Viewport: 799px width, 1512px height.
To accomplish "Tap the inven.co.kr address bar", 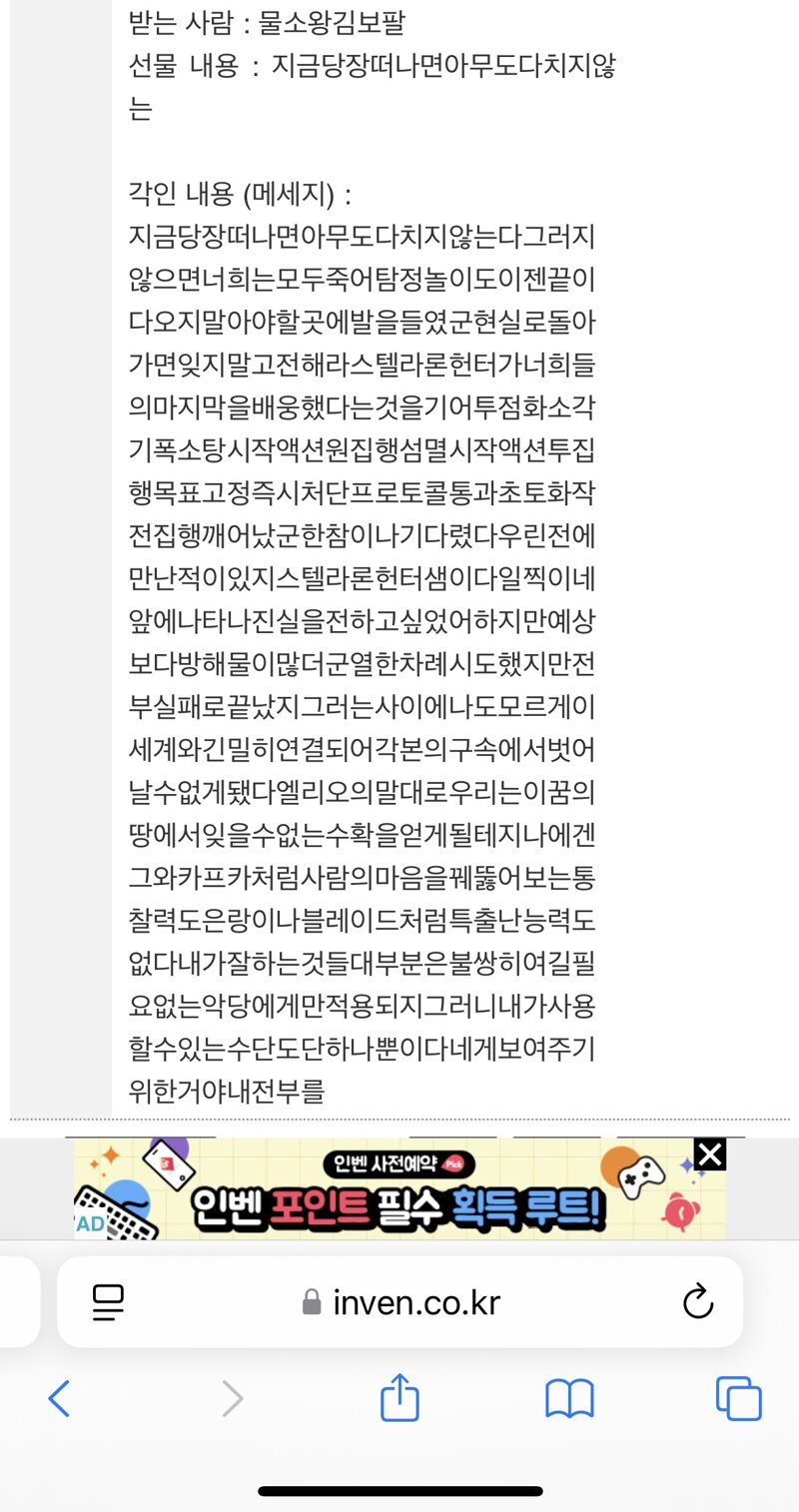I will 399,1302.
